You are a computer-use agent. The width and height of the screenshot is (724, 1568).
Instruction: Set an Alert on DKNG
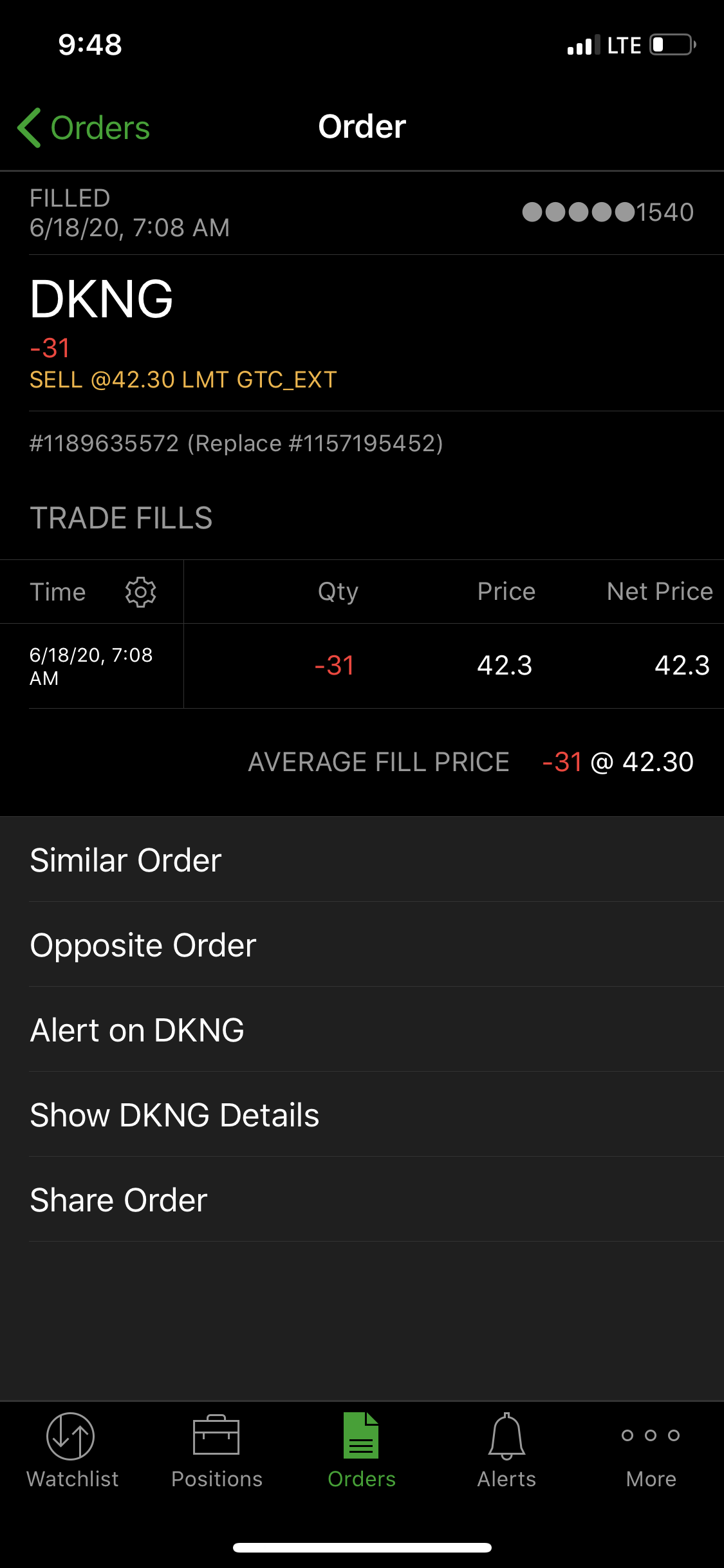tap(137, 1030)
